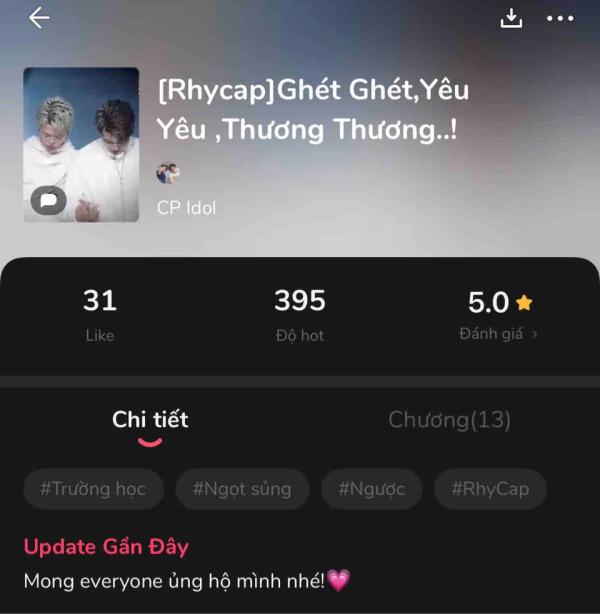Tap the #Trường học tag chip

pyautogui.click(x=93, y=489)
